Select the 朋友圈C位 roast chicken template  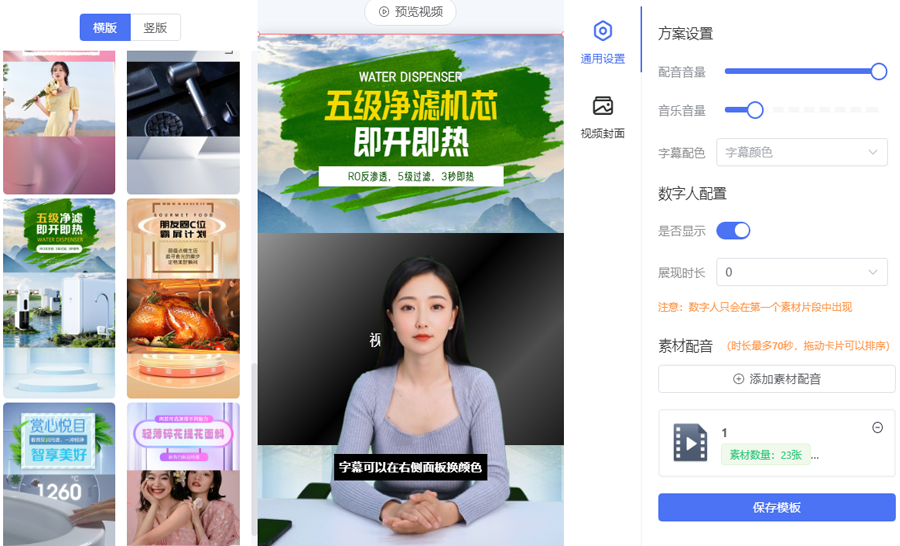click(x=183, y=297)
